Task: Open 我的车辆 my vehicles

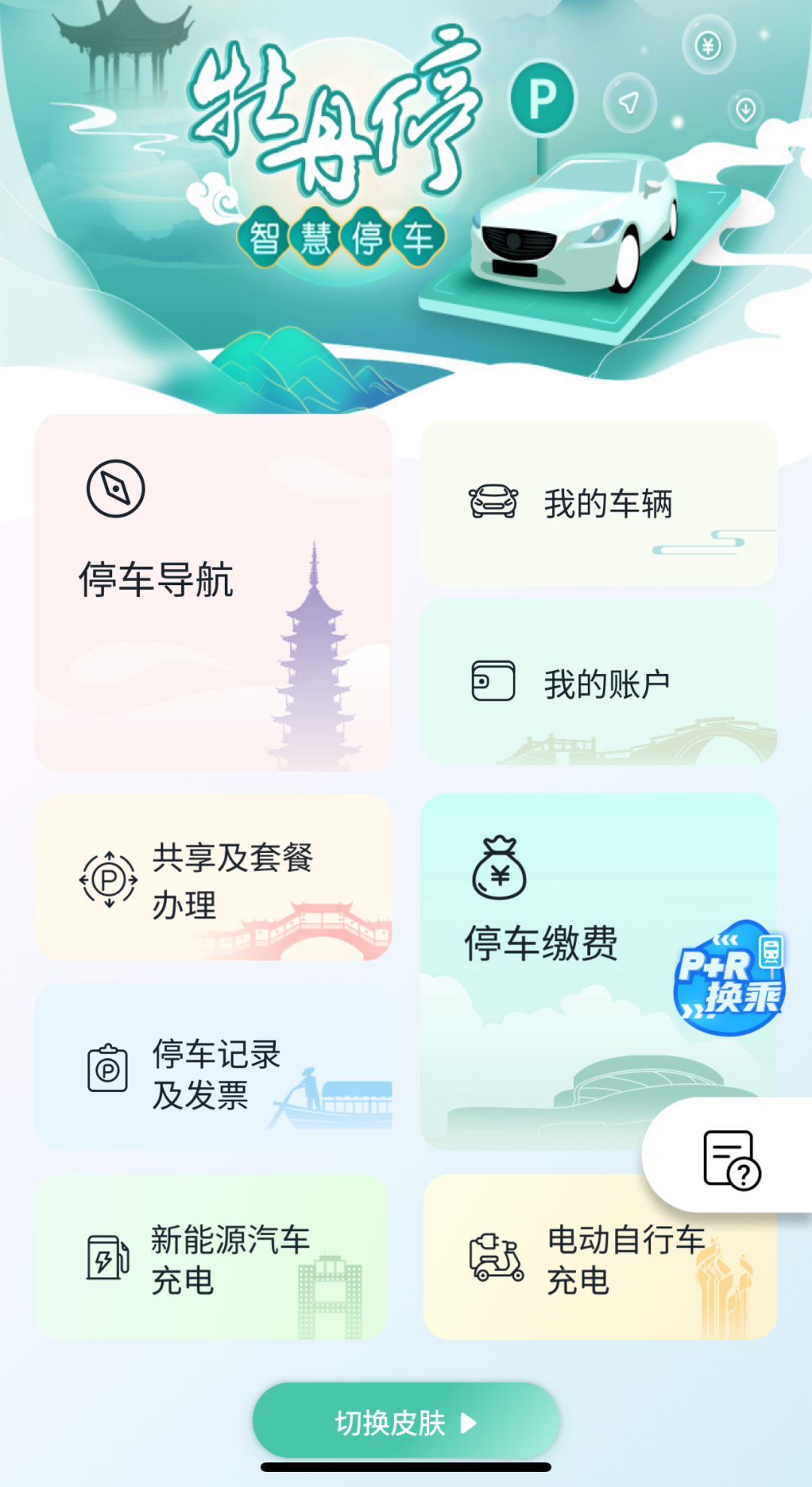Action: pyautogui.click(x=598, y=503)
